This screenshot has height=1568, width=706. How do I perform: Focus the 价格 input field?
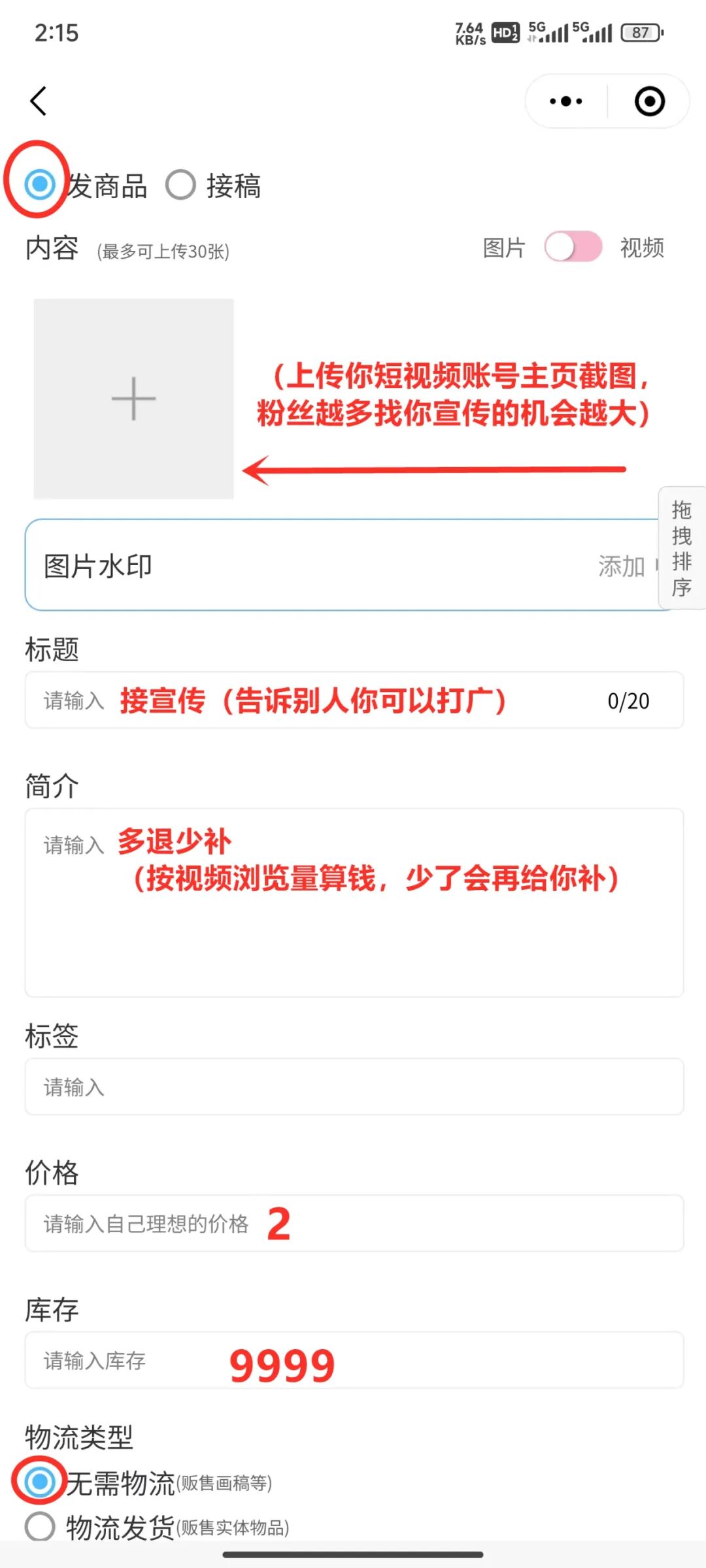(353, 1224)
